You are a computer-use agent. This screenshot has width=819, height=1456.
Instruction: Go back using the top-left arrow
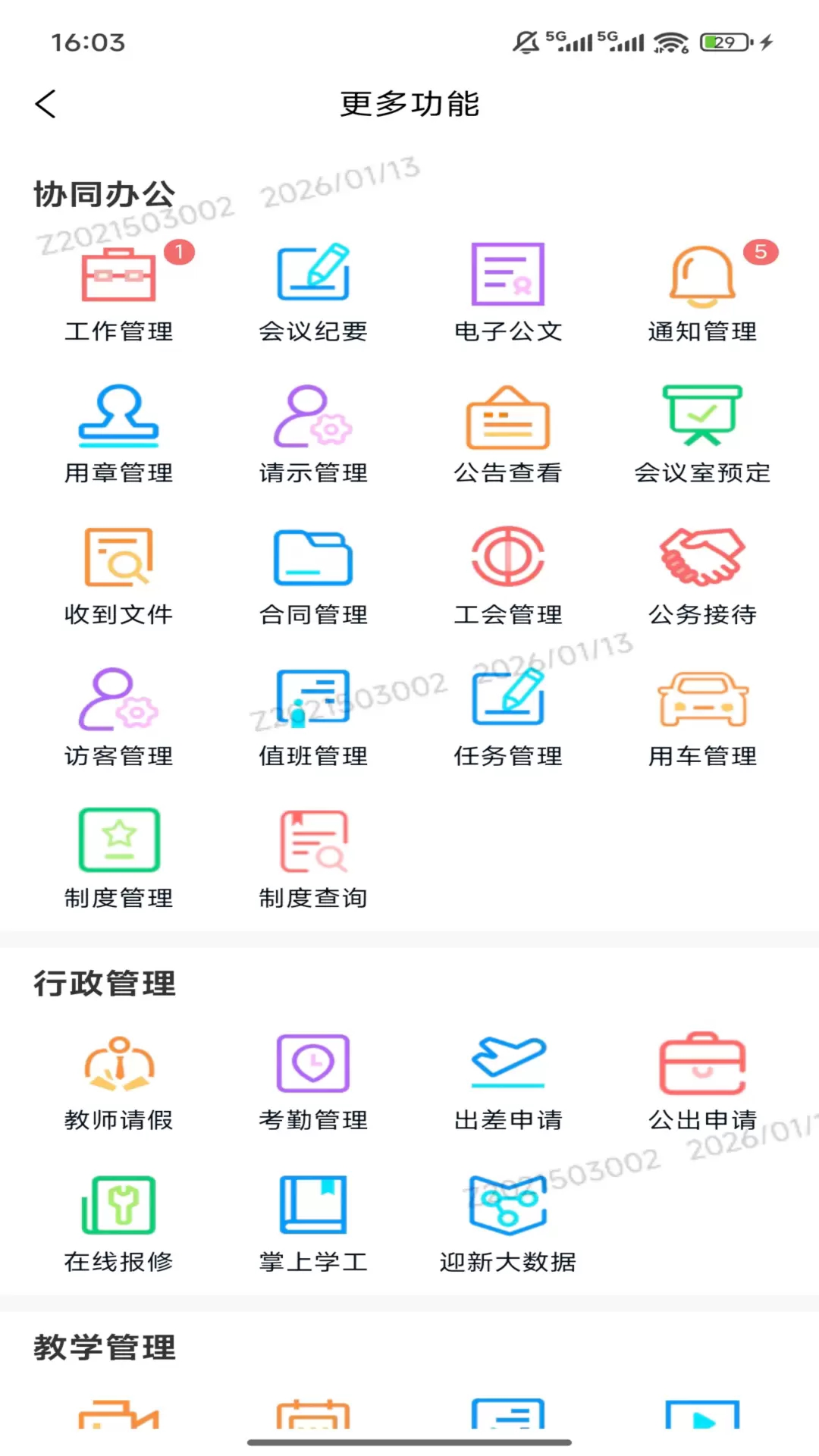(45, 104)
